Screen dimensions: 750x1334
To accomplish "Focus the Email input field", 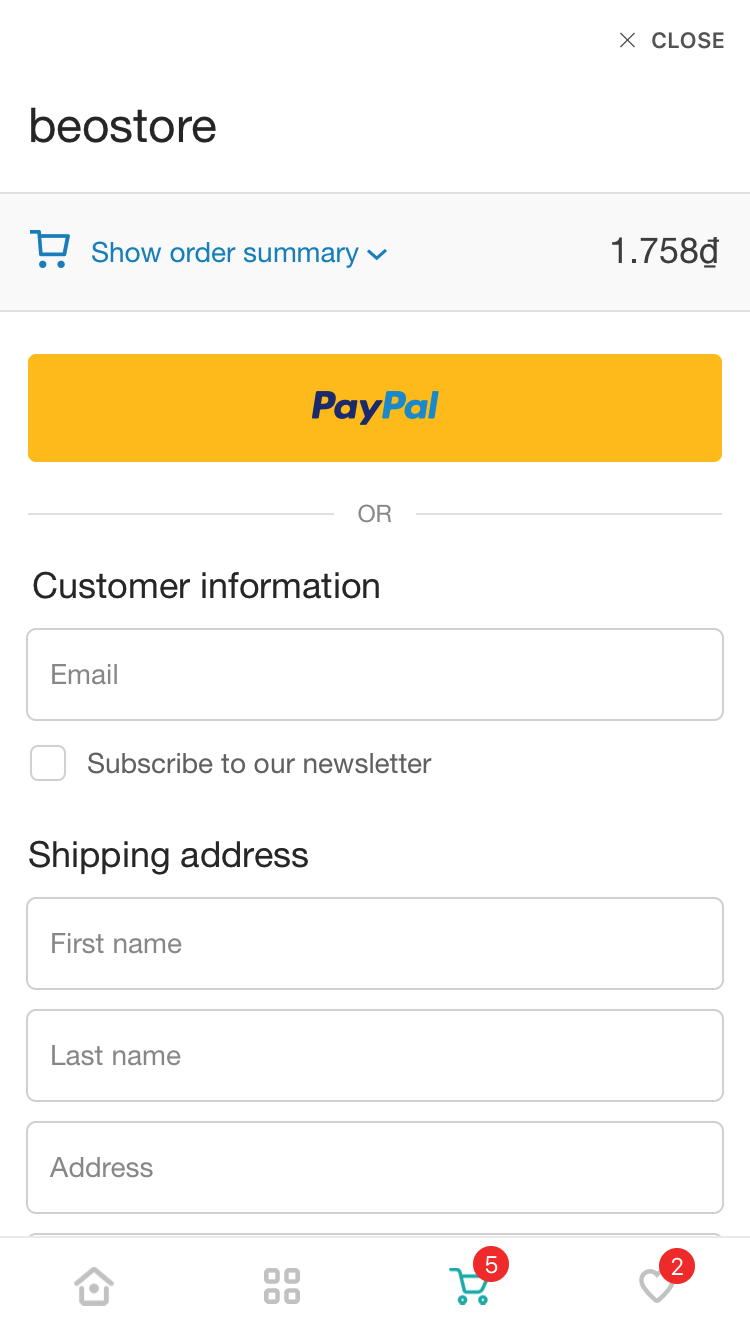I will (x=375, y=675).
